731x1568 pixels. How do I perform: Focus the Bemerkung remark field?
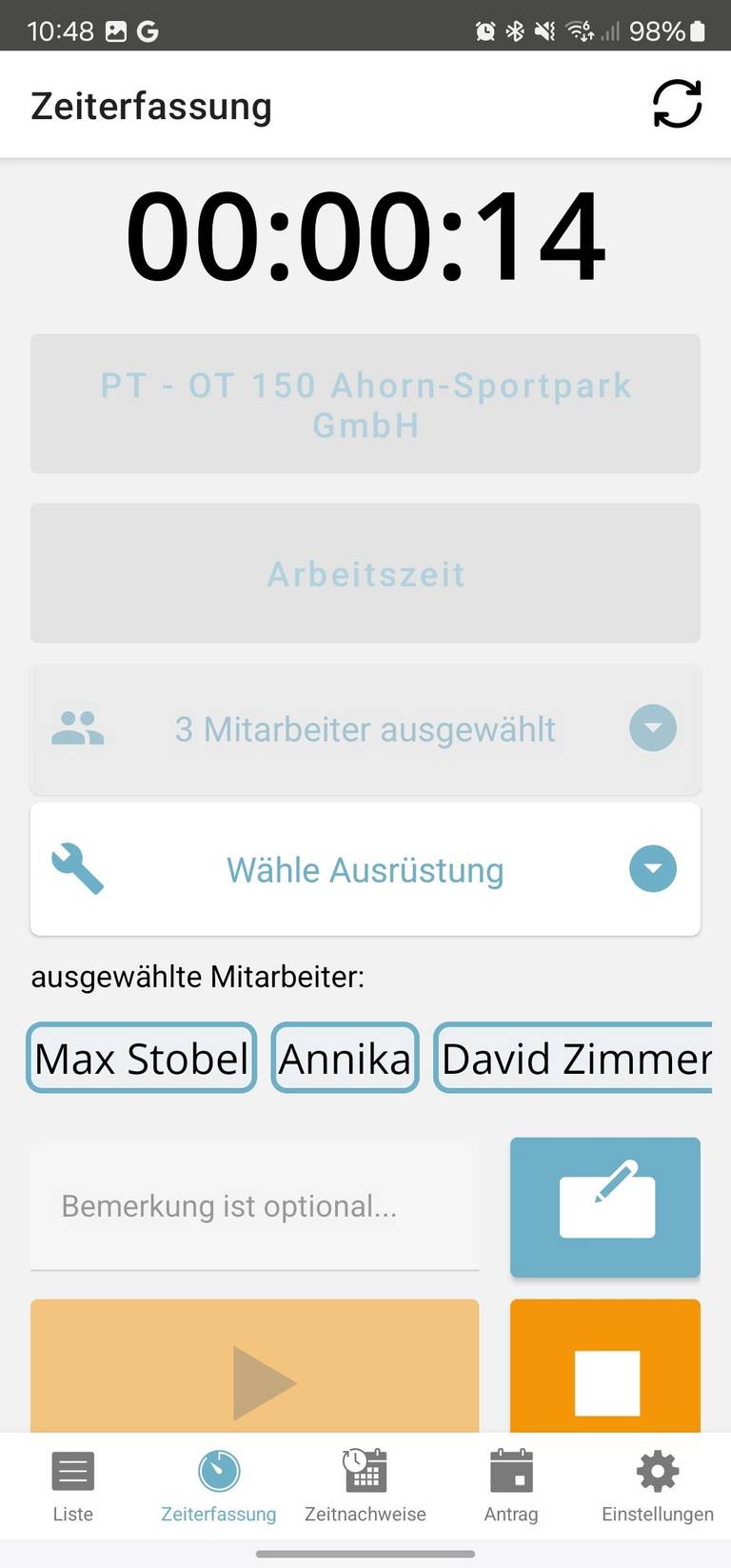tap(254, 1206)
